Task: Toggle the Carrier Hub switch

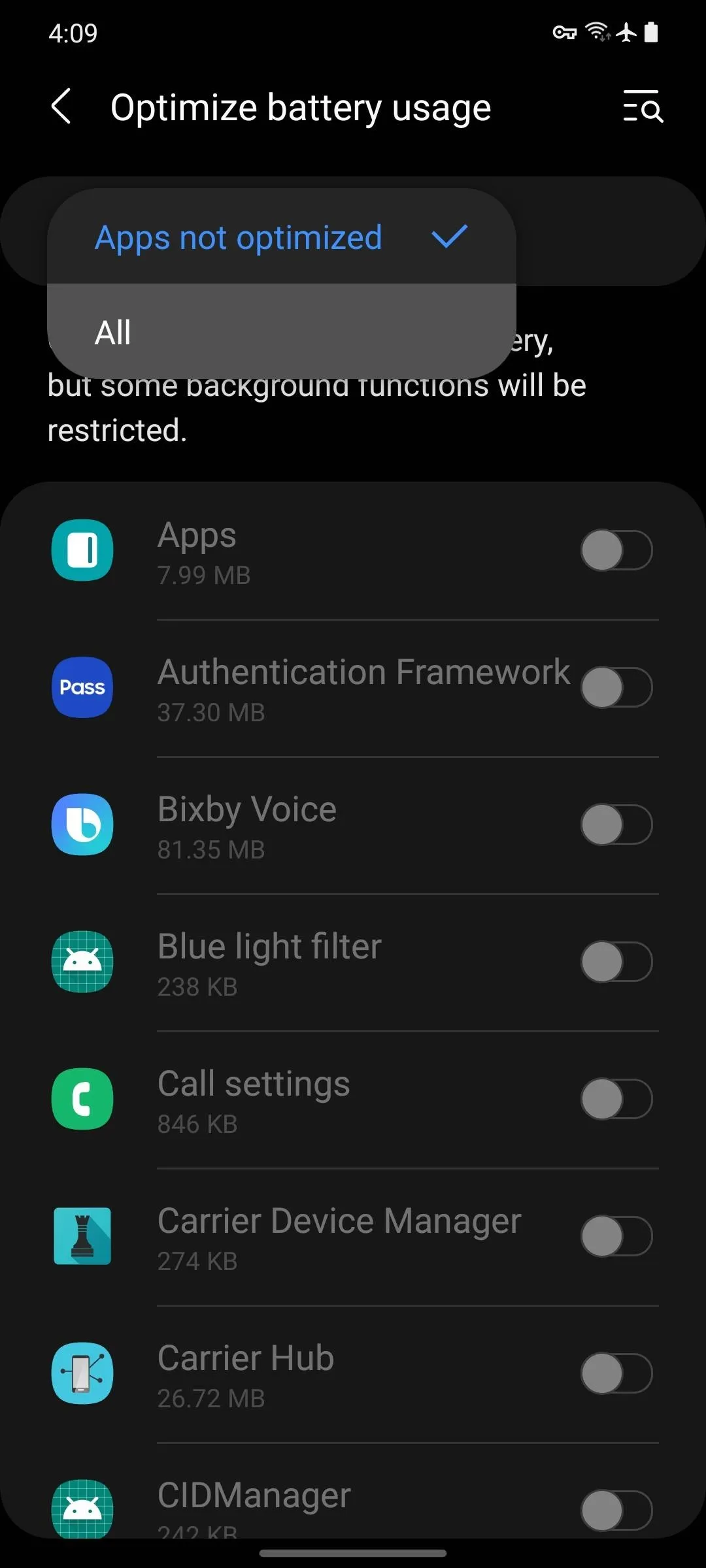Action: click(616, 1373)
